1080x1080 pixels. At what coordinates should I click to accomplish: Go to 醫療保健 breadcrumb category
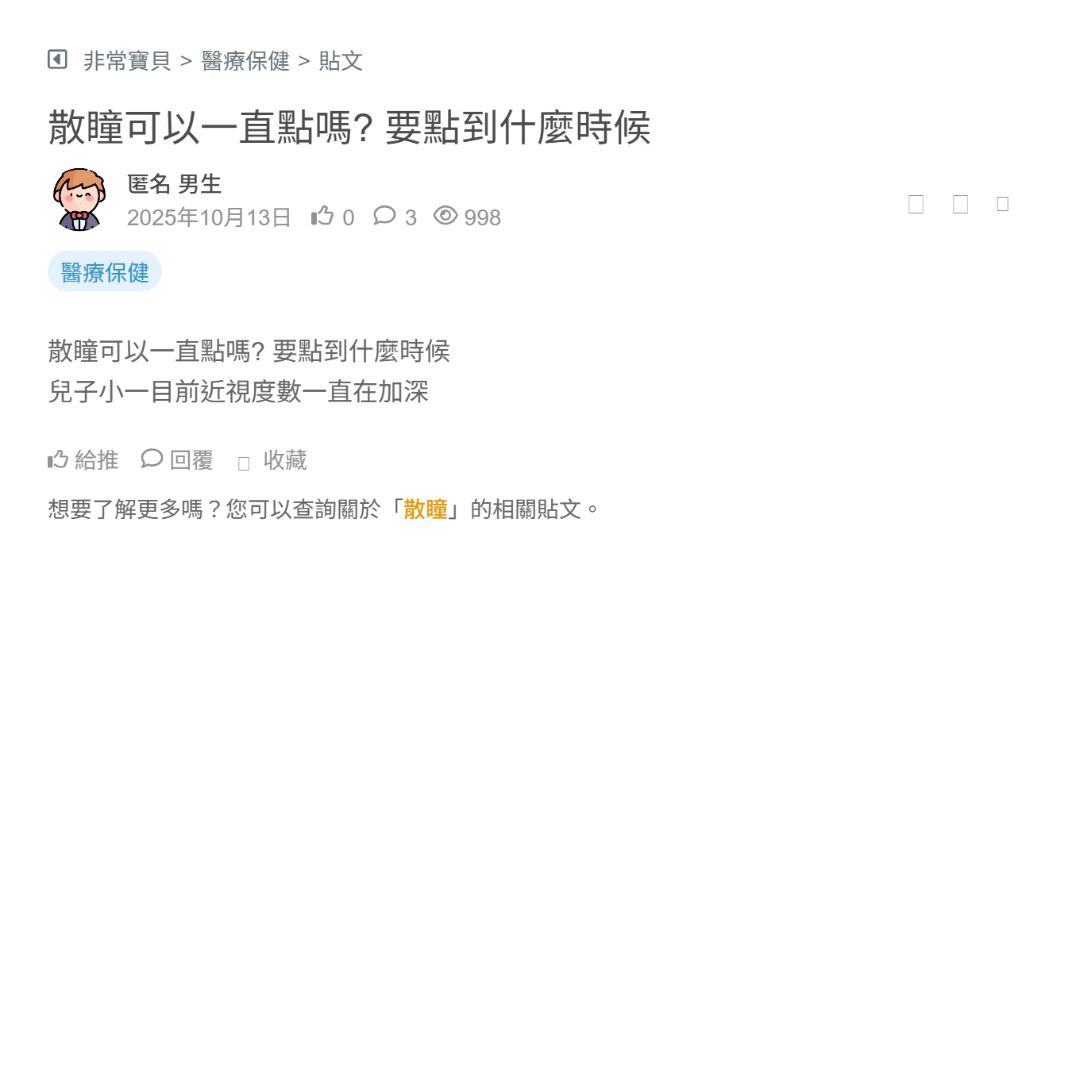tap(245, 61)
